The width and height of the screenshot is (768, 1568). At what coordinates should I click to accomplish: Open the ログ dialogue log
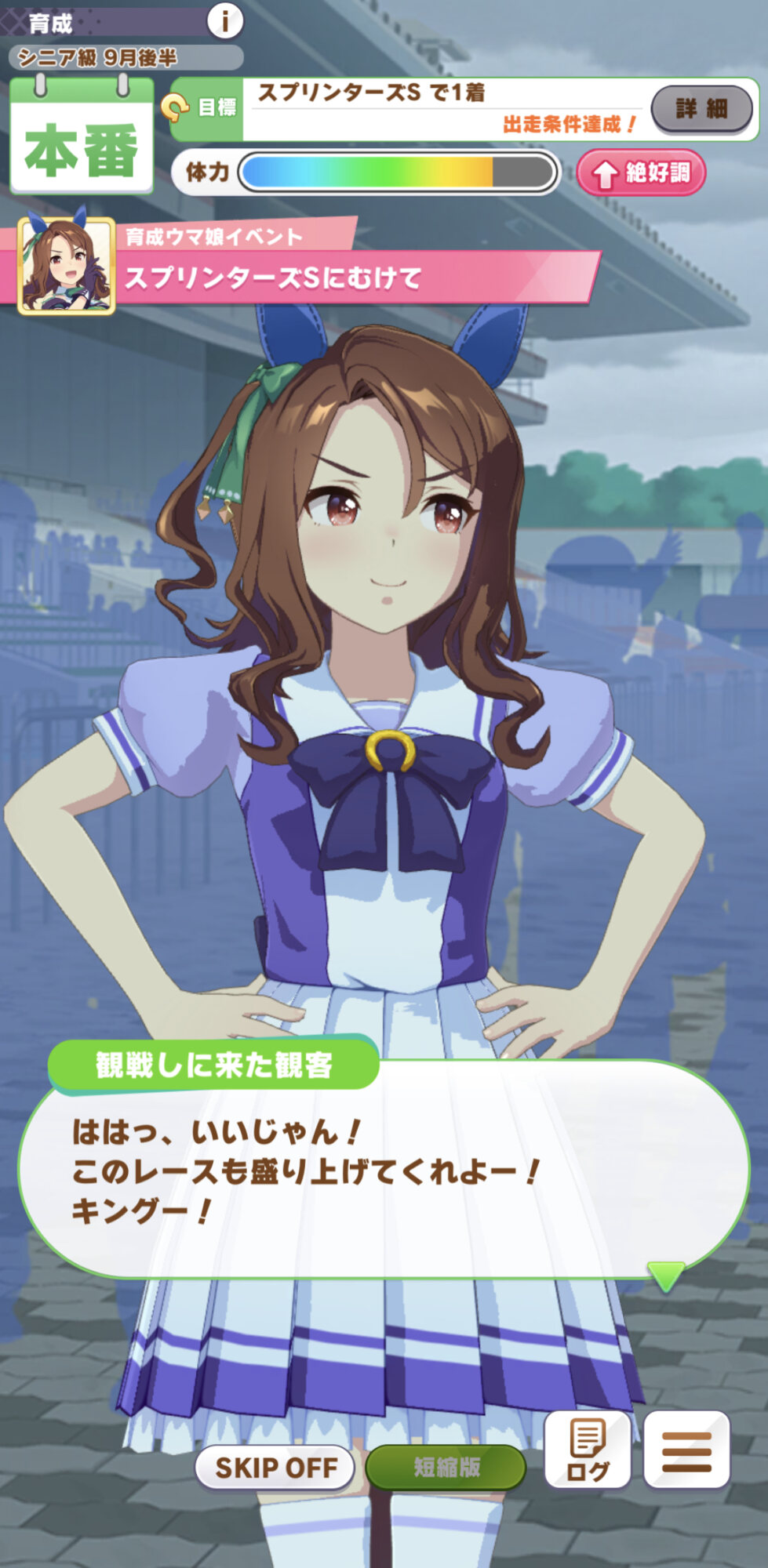588,1450
